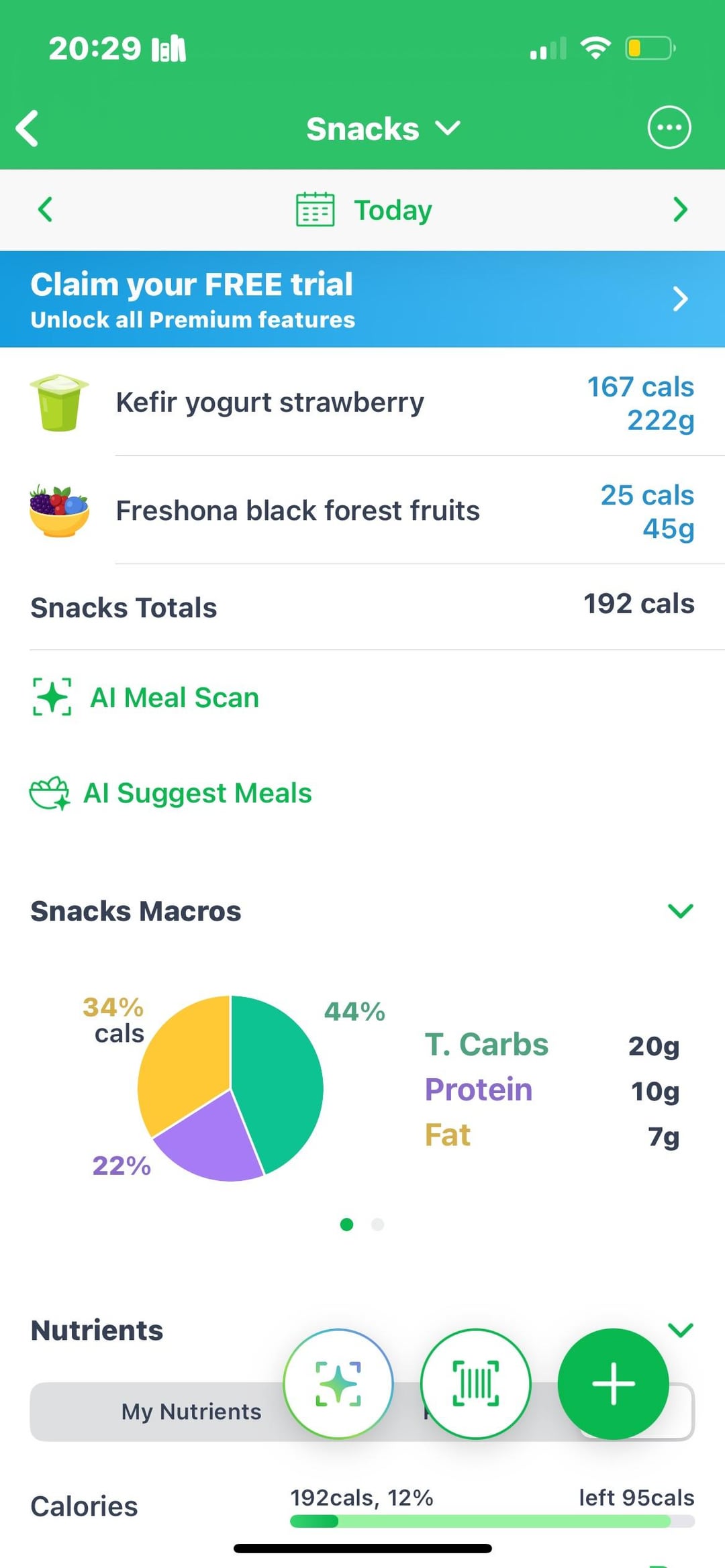Go to the next day
The height and width of the screenshot is (1568, 725).
pyautogui.click(x=679, y=209)
